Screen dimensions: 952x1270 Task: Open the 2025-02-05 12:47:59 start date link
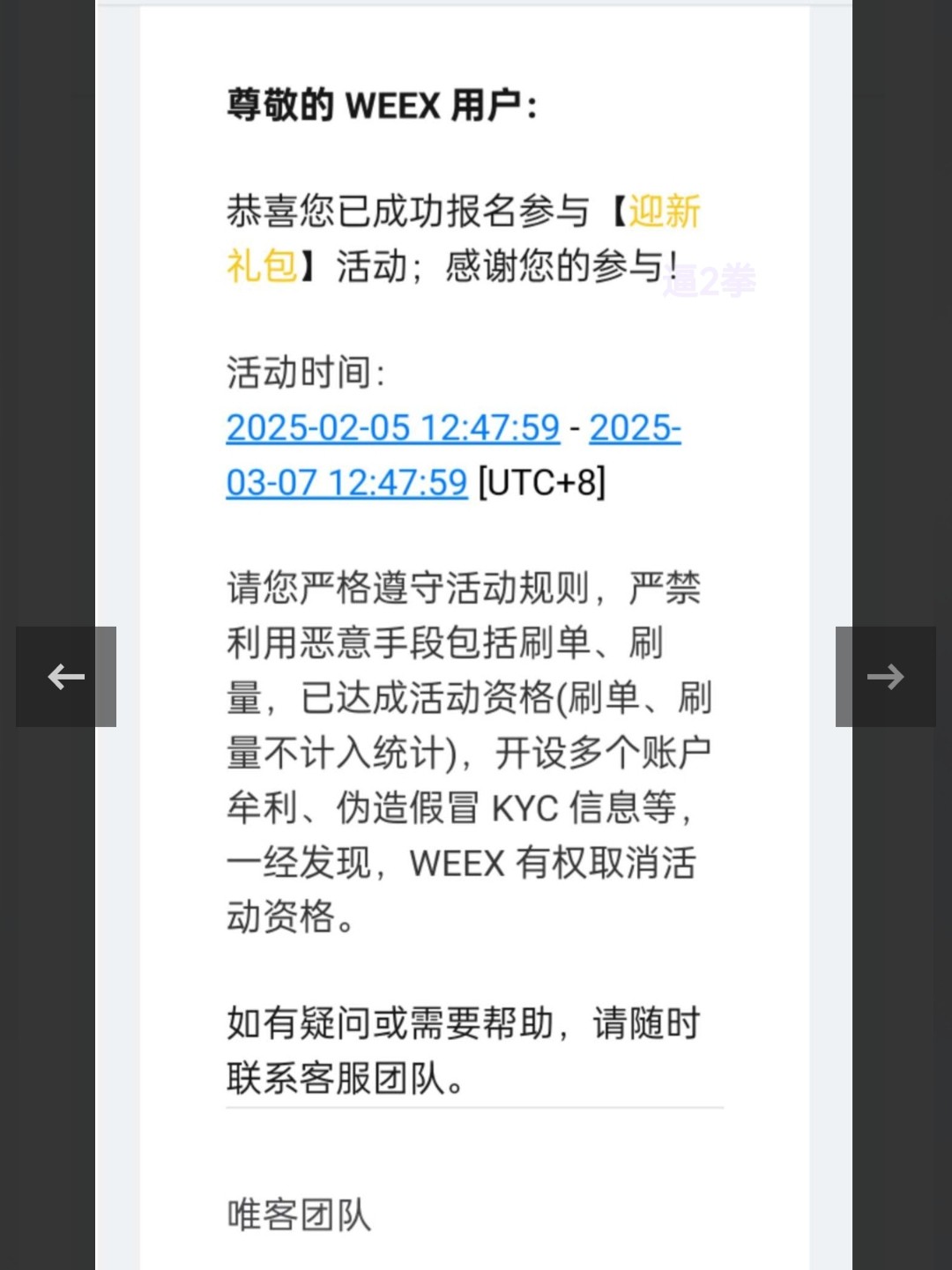click(x=393, y=428)
